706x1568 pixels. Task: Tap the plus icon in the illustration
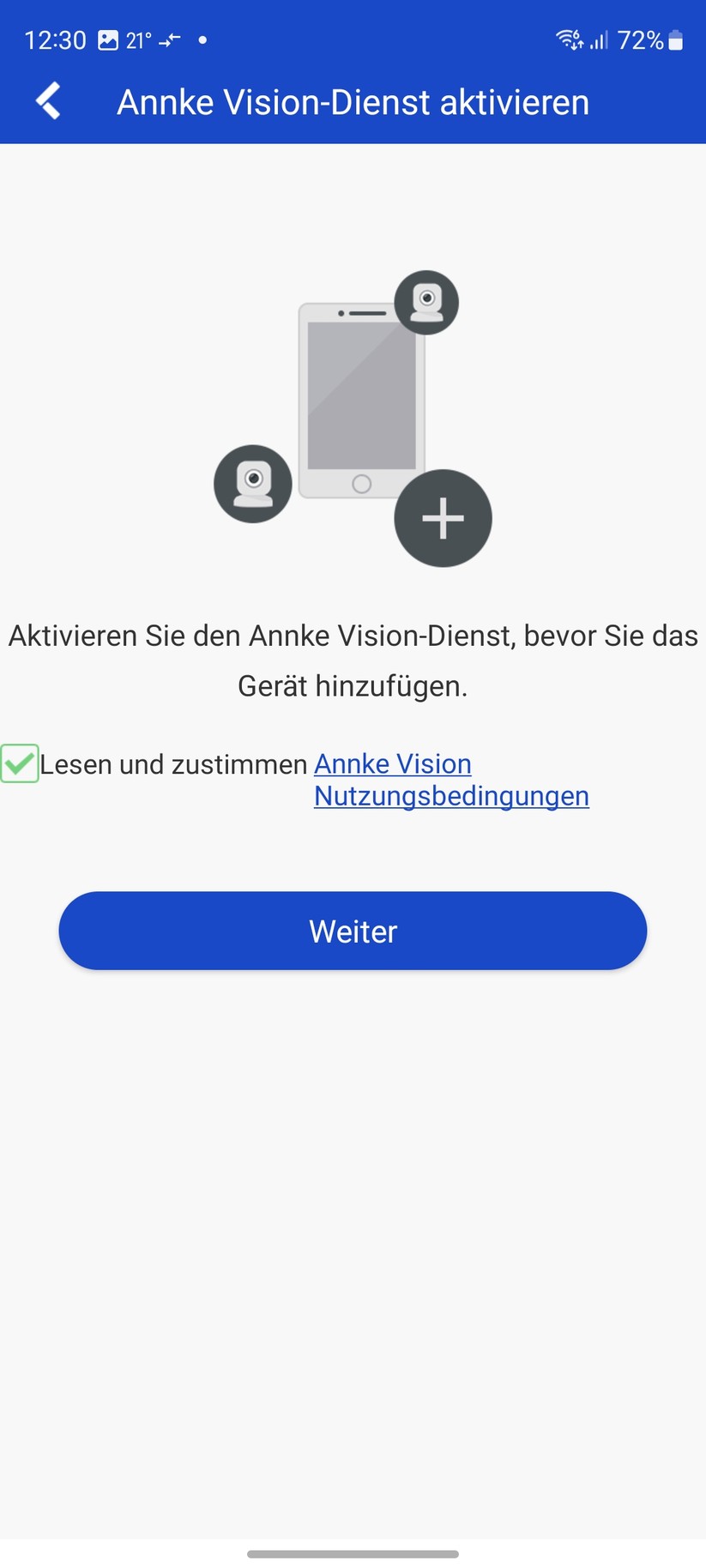pos(443,518)
